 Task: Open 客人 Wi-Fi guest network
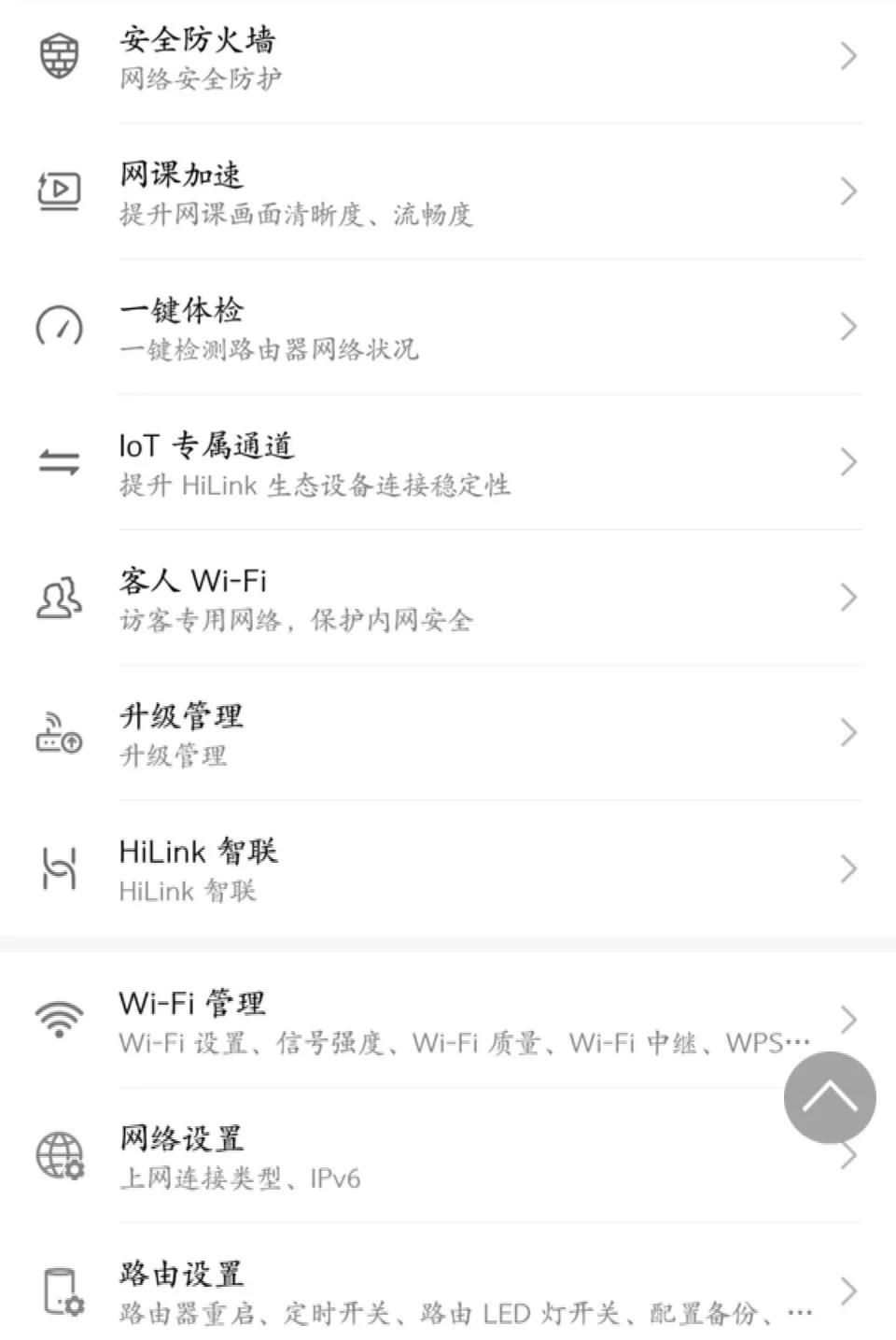[448, 599]
